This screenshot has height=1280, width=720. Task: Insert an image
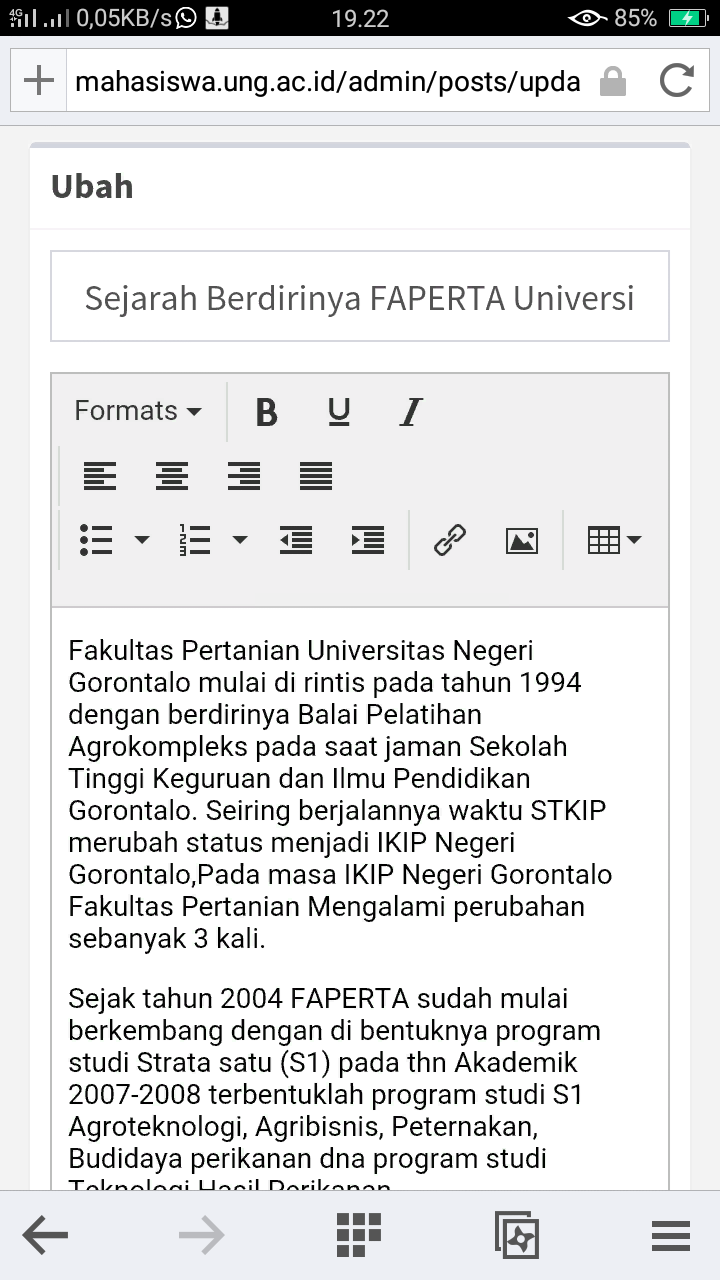pos(522,540)
